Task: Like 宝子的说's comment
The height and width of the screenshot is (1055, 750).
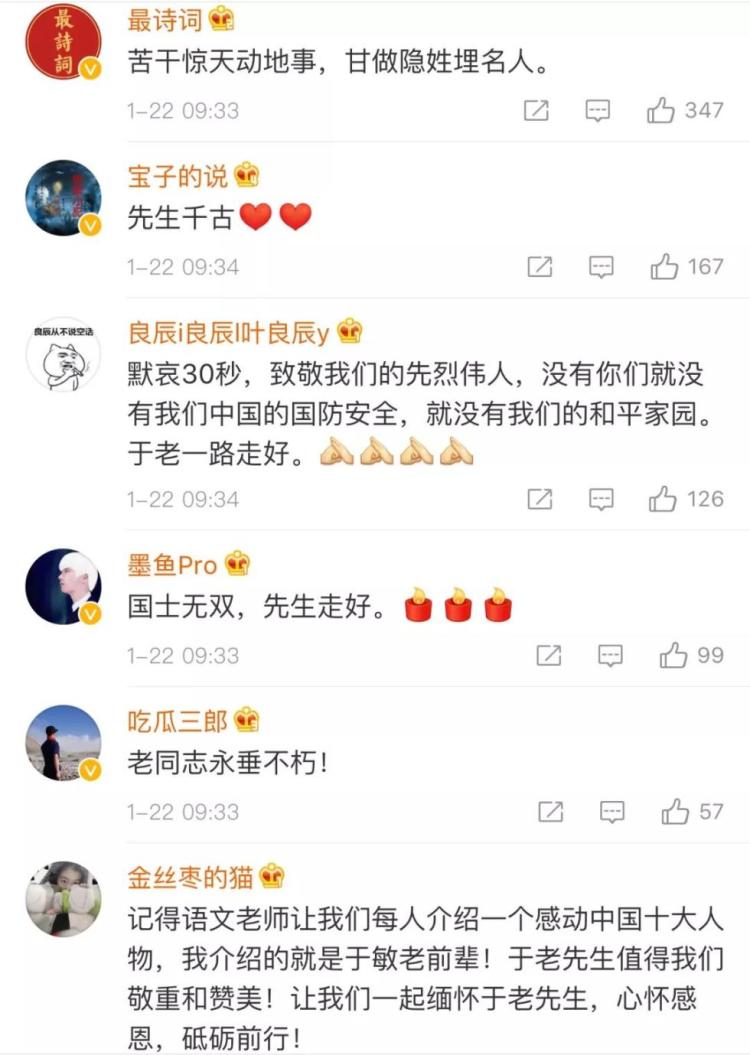Action: (x=665, y=267)
